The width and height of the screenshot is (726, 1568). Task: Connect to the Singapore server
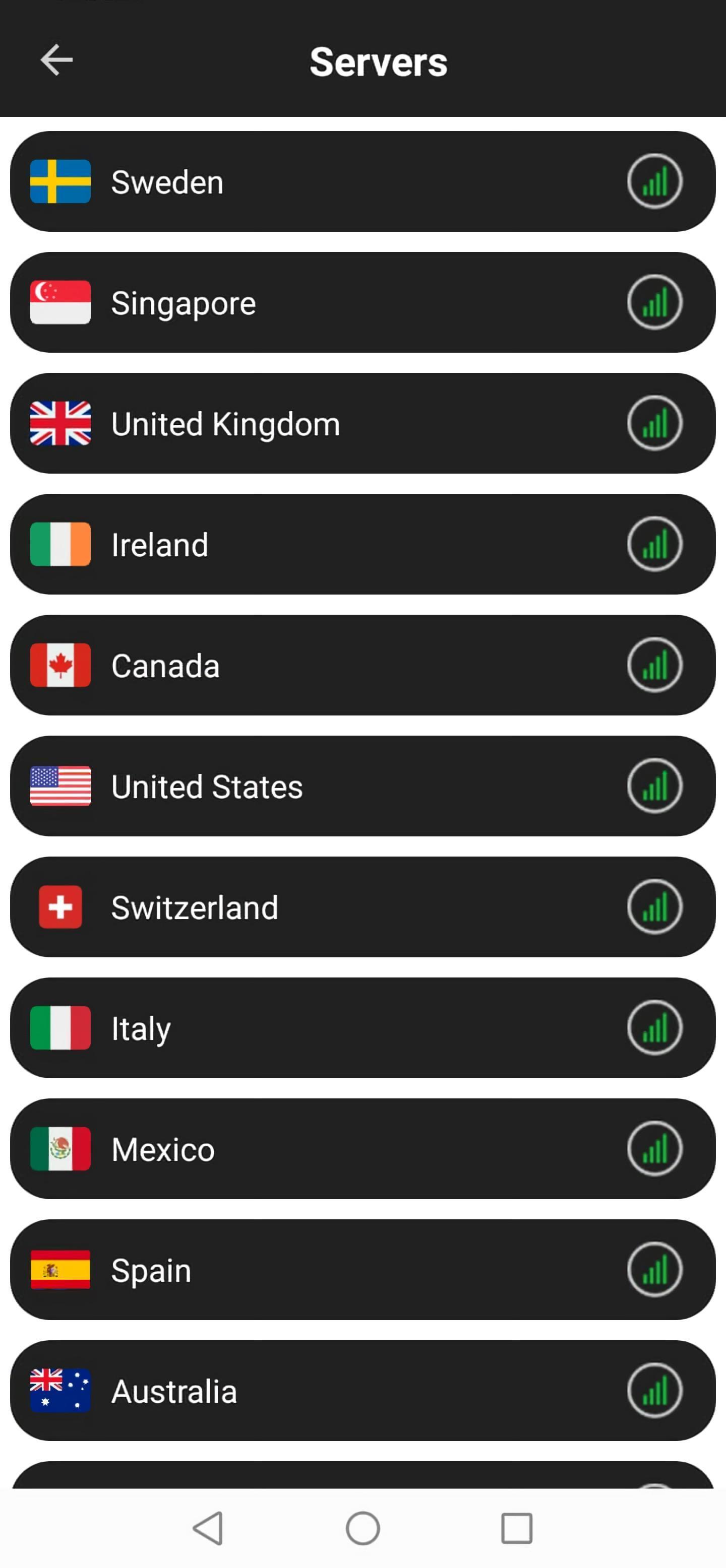tap(363, 302)
